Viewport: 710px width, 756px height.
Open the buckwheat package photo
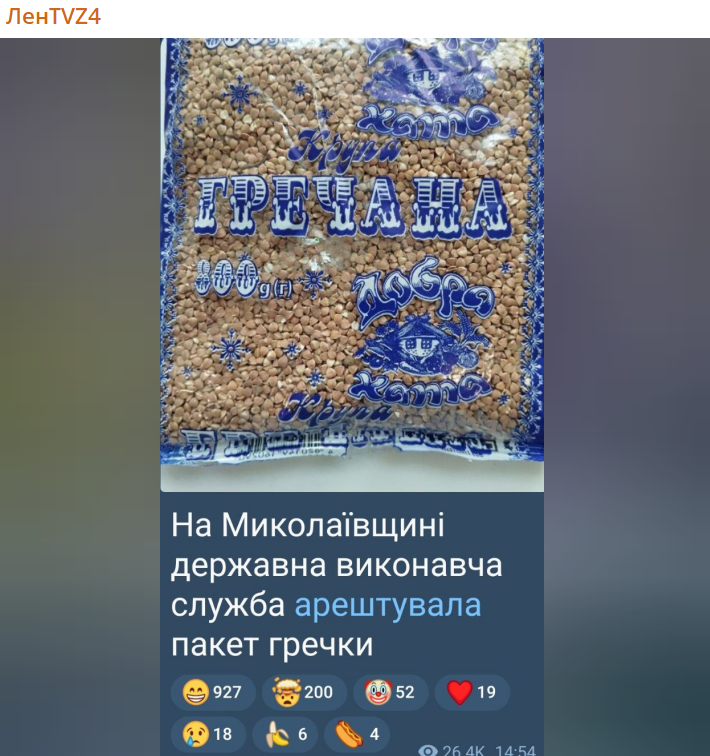pyautogui.click(x=352, y=265)
